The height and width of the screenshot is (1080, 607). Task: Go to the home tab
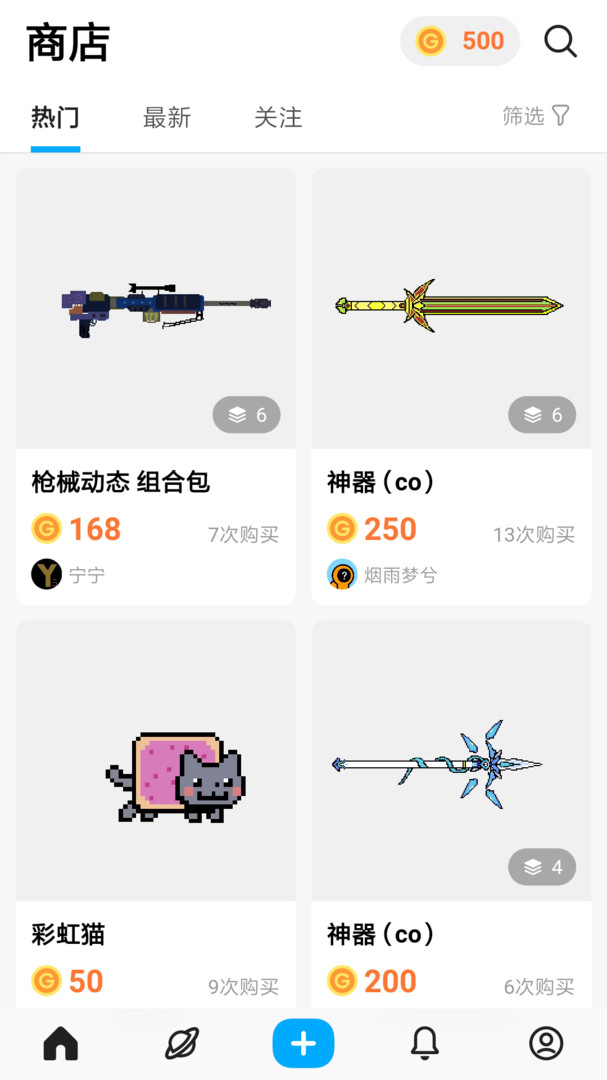(61, 1043)
